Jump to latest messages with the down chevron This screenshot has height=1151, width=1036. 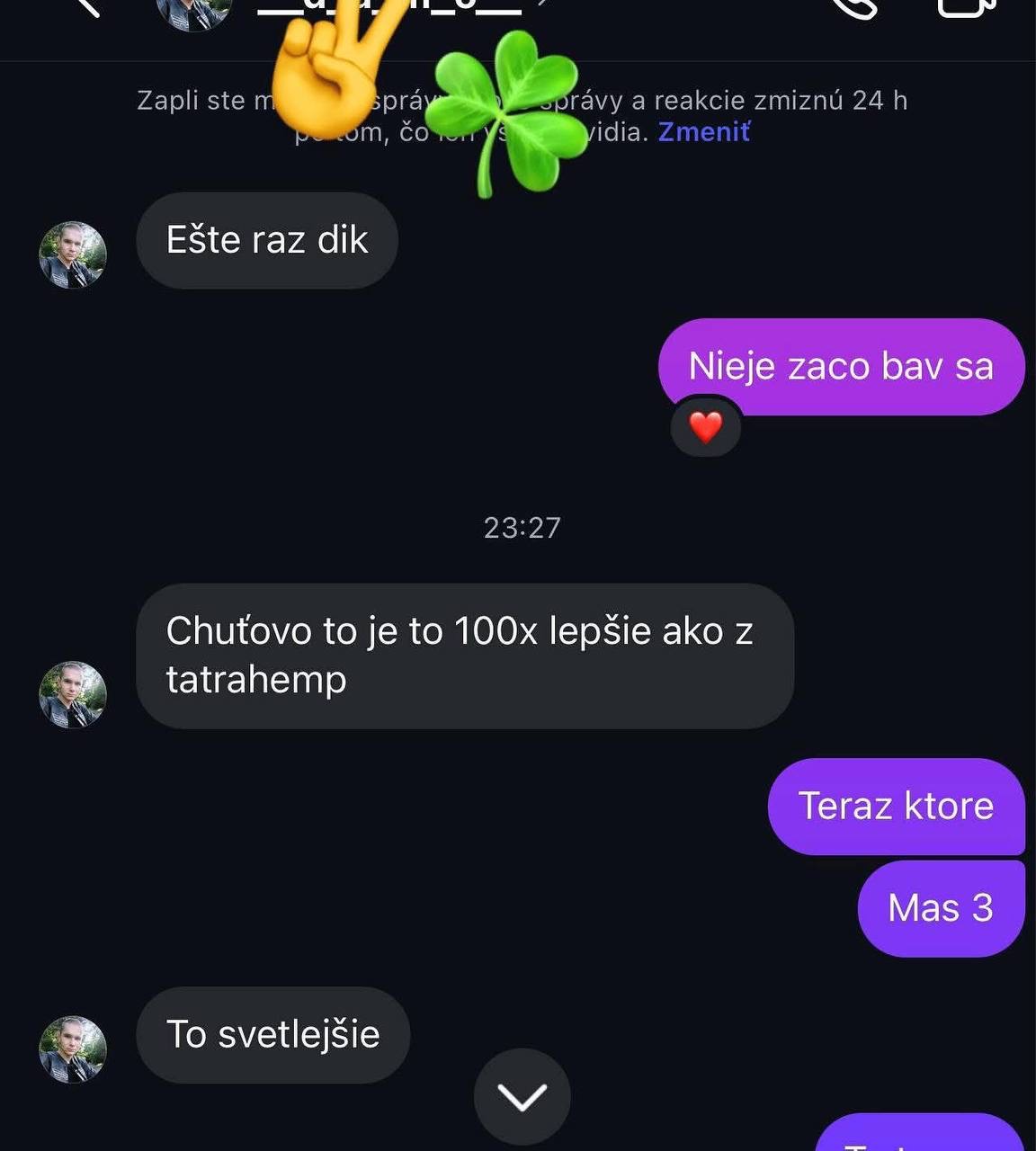pyautogui.click(x=522, y=1096)
